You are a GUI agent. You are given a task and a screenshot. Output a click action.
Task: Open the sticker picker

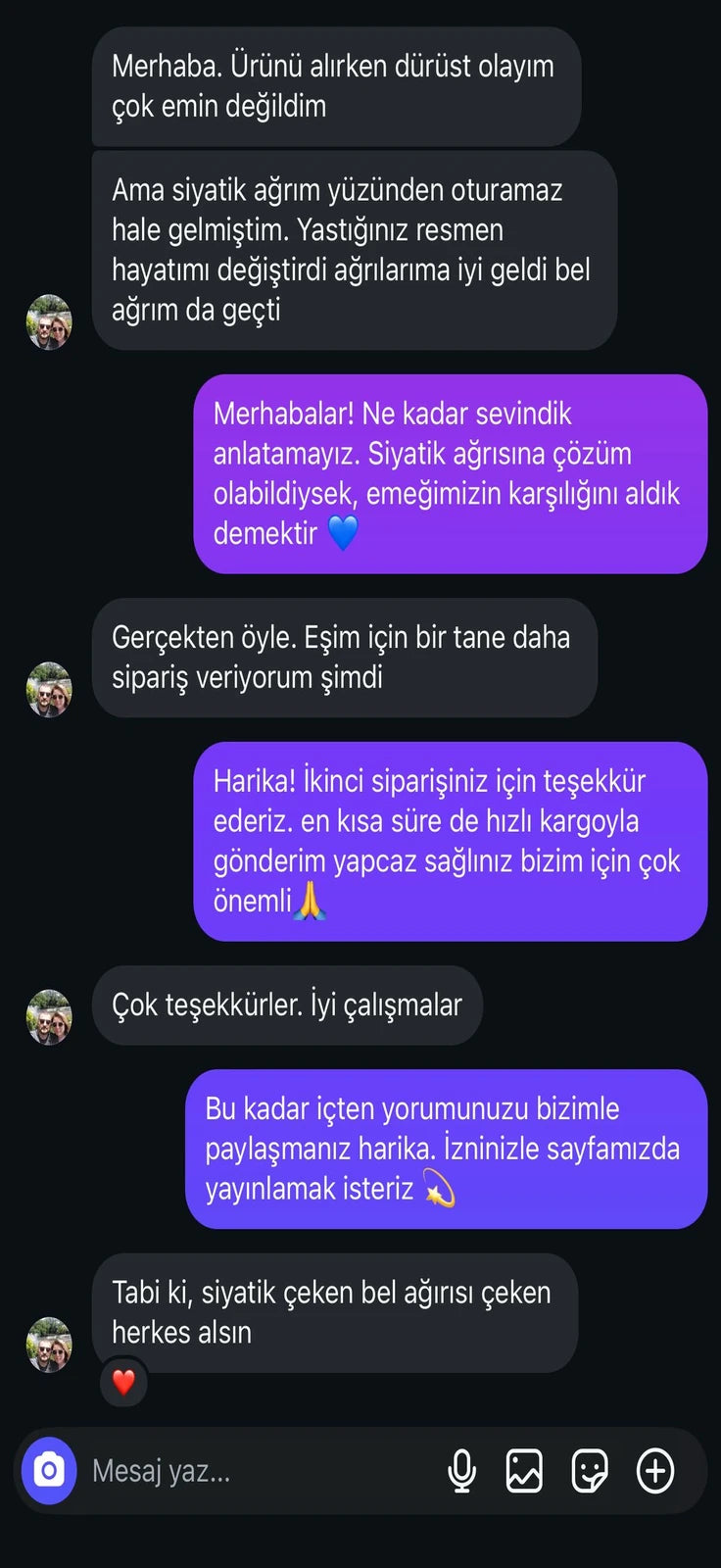click(589, 1471)
